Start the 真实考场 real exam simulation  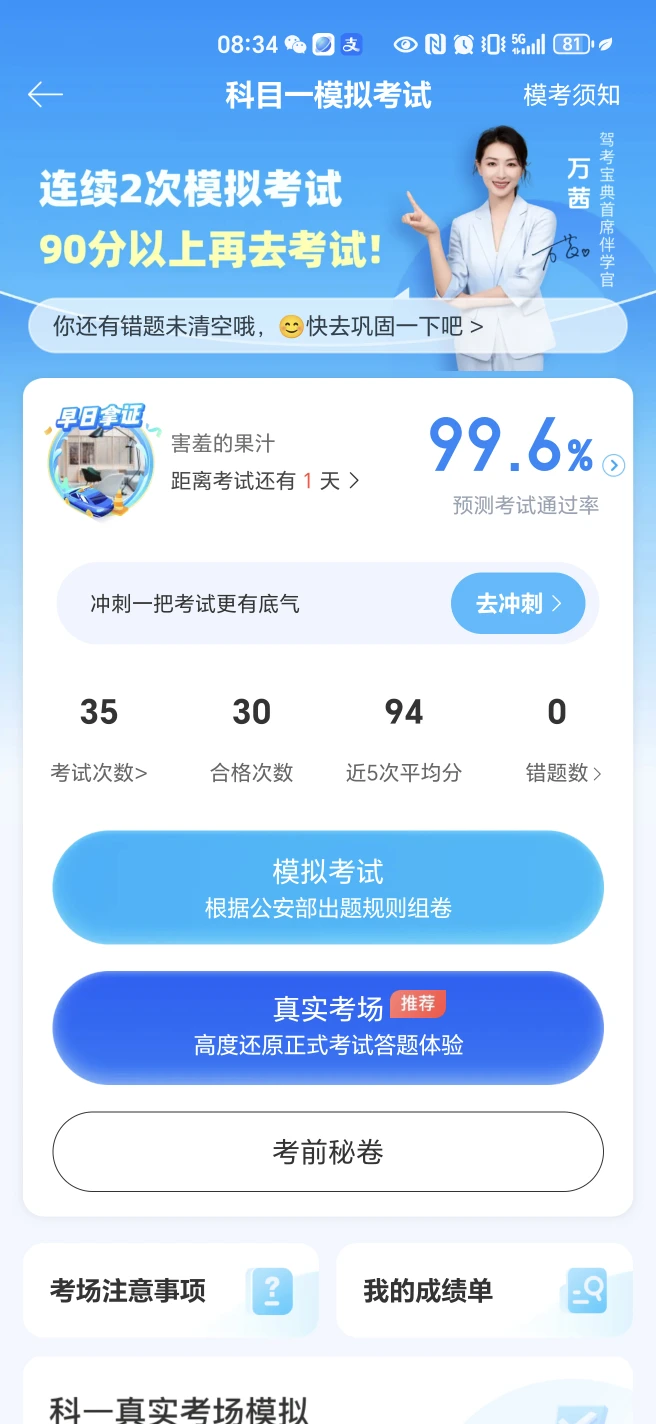coord(328,1027)
